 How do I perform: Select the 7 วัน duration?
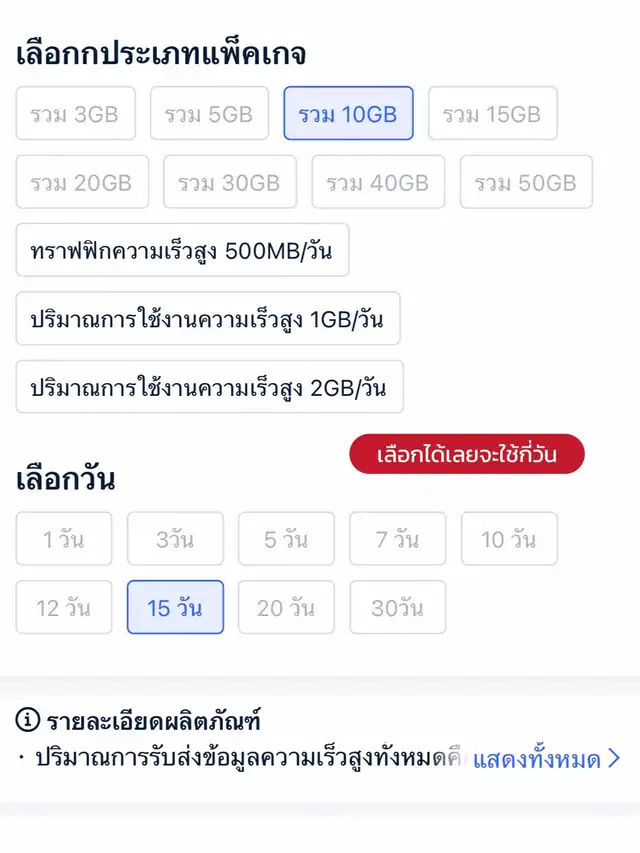397,539
